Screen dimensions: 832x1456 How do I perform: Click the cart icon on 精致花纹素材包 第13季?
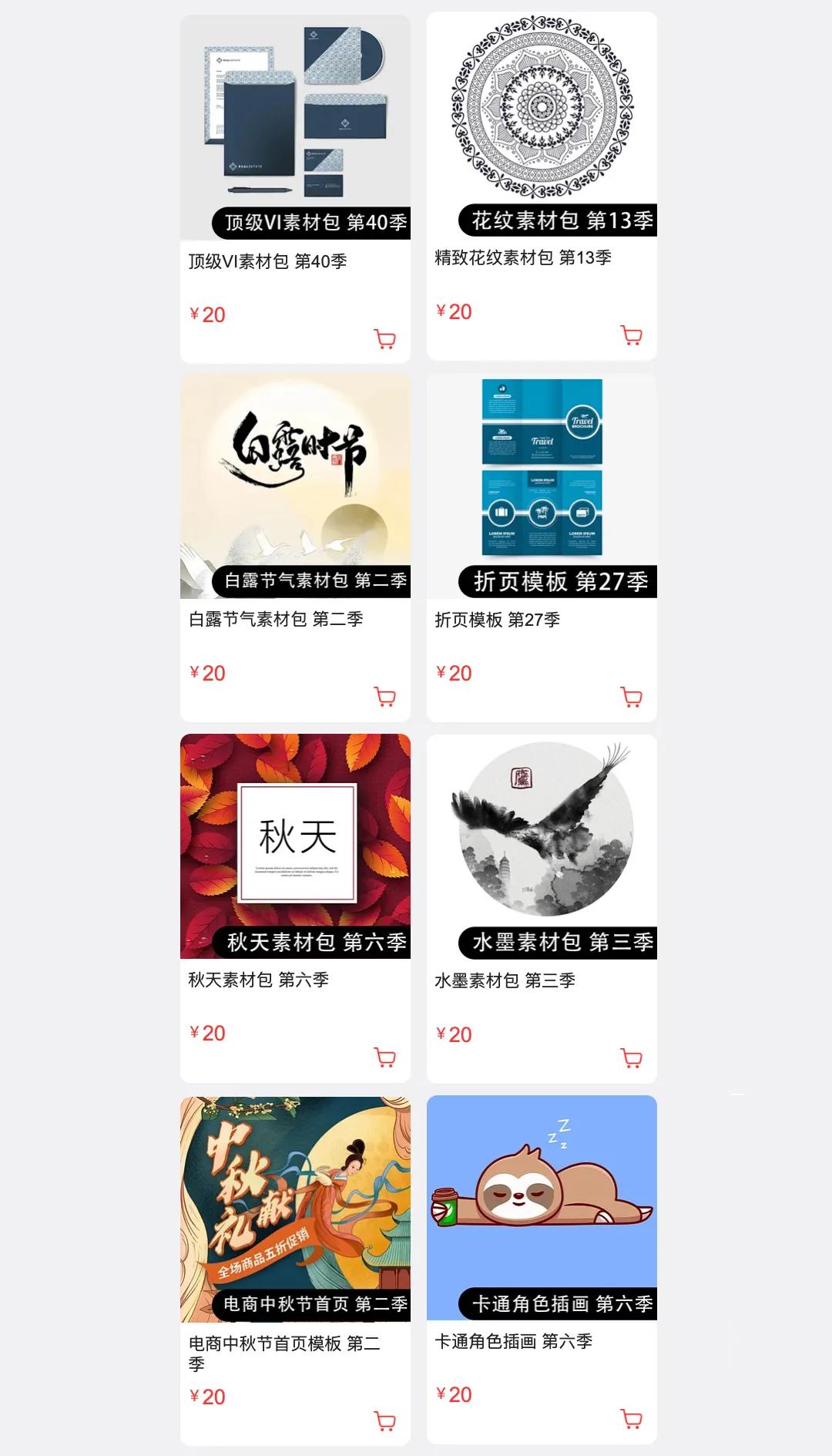click(632, 335)
